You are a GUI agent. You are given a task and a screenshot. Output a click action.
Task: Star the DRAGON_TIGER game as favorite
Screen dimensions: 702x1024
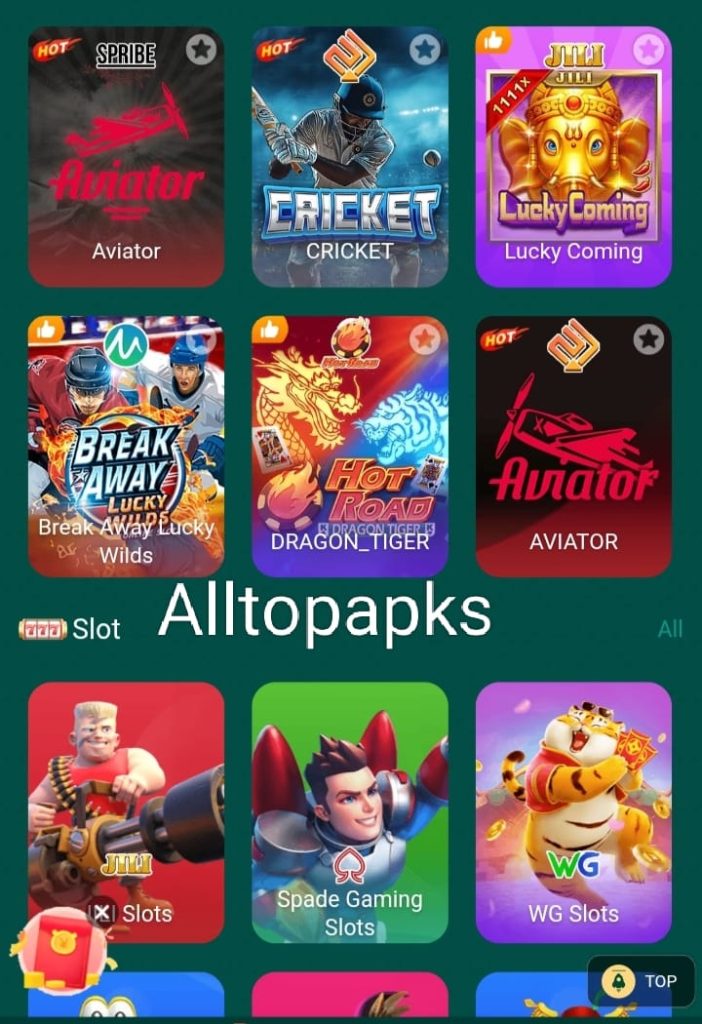point(425,339)
